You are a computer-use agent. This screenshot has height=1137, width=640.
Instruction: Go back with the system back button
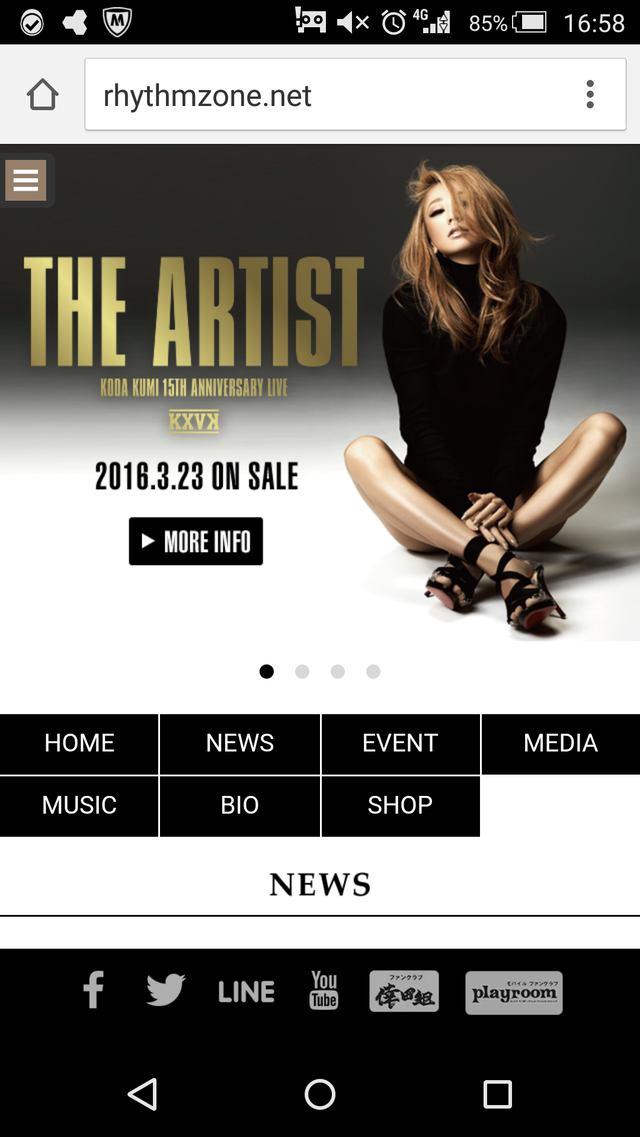tap(143, 1094)
